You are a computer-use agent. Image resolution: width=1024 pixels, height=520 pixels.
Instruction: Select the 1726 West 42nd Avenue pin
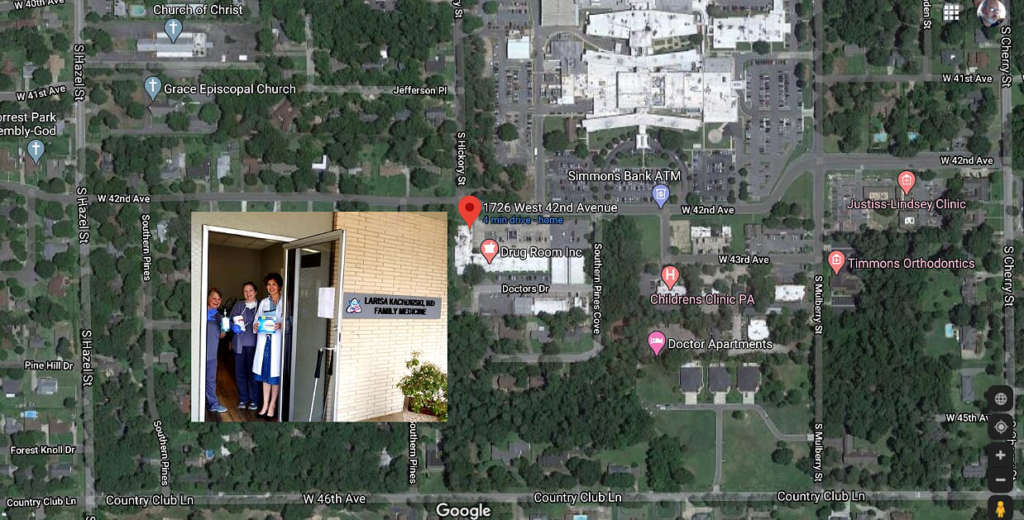click(x=469, y=211)
